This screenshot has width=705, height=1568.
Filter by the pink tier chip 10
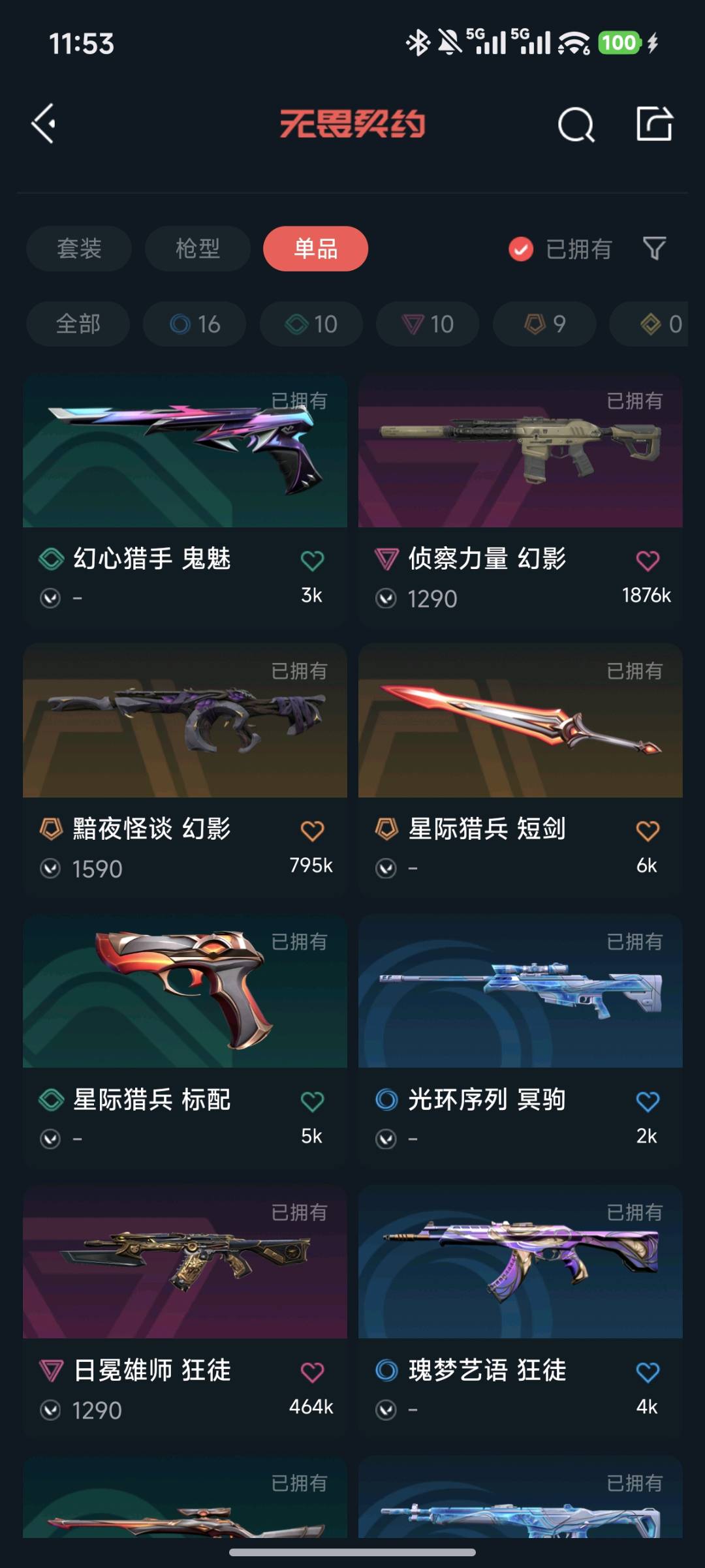coord(428,324)
